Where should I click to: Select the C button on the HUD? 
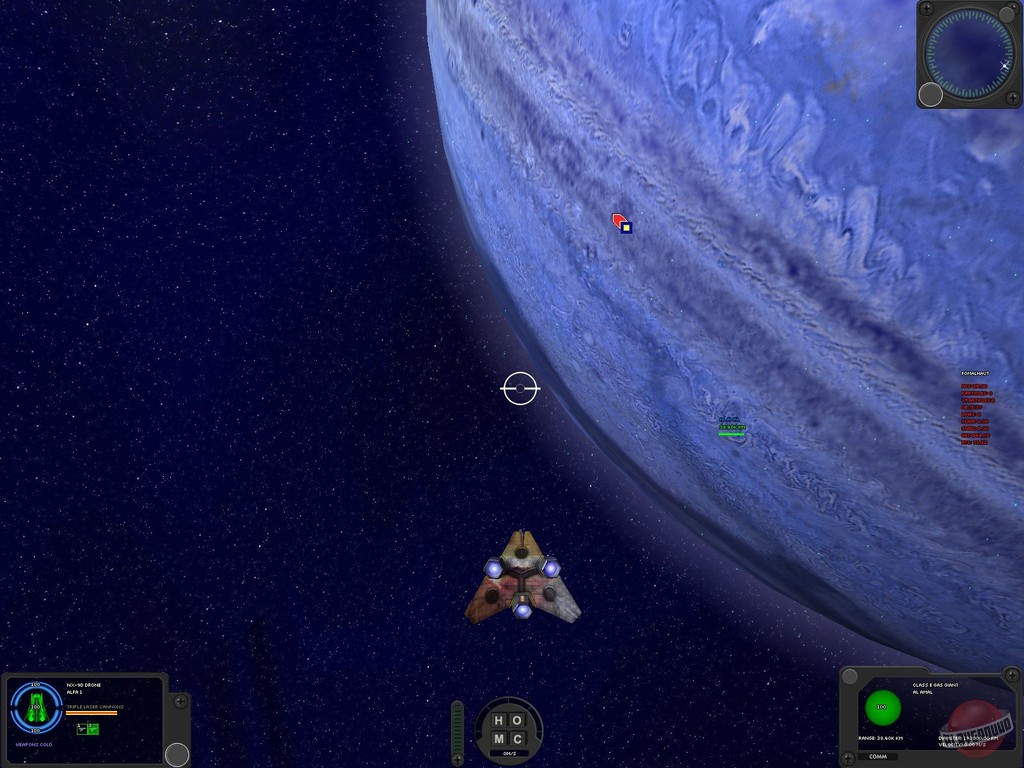pyautogui.click(x=517, y=739)
